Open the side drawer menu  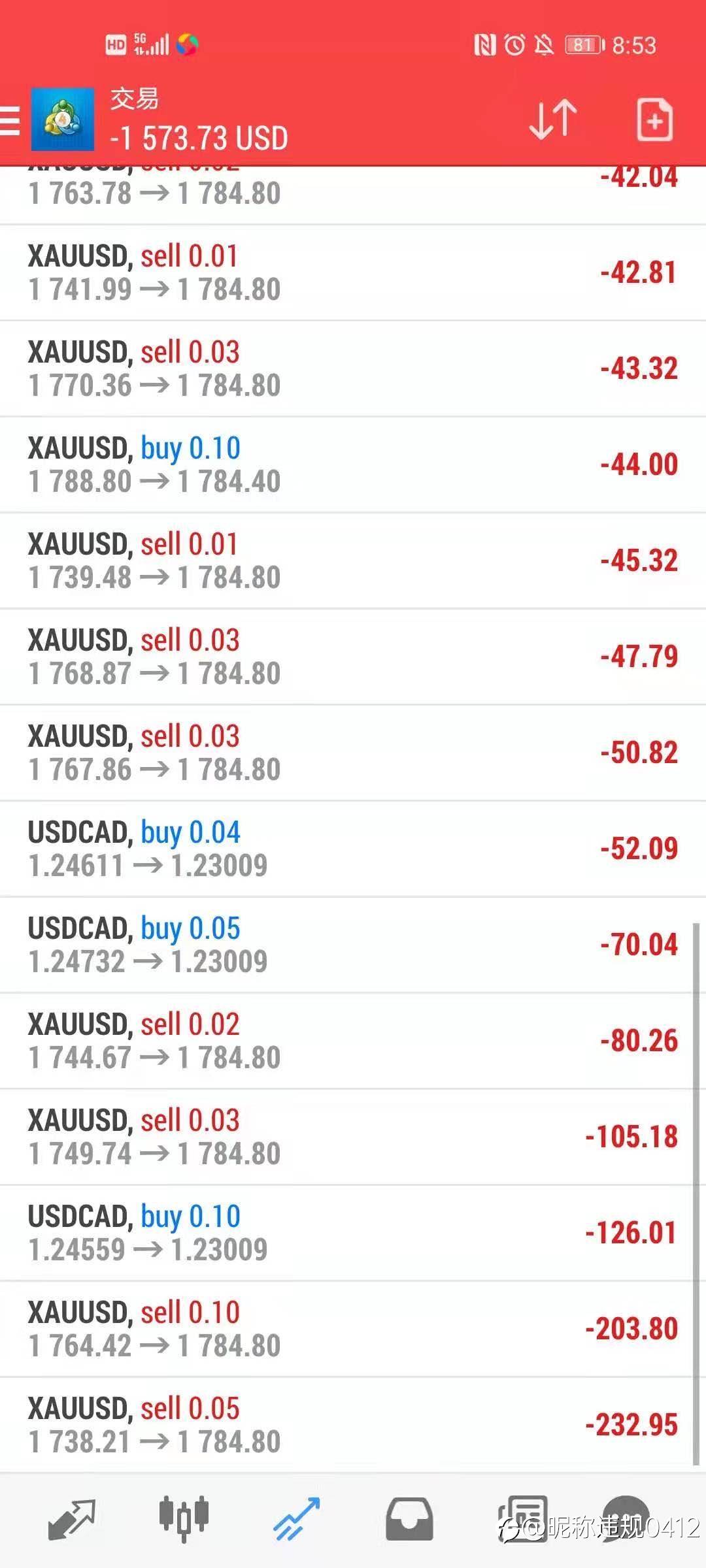point(10,120)
